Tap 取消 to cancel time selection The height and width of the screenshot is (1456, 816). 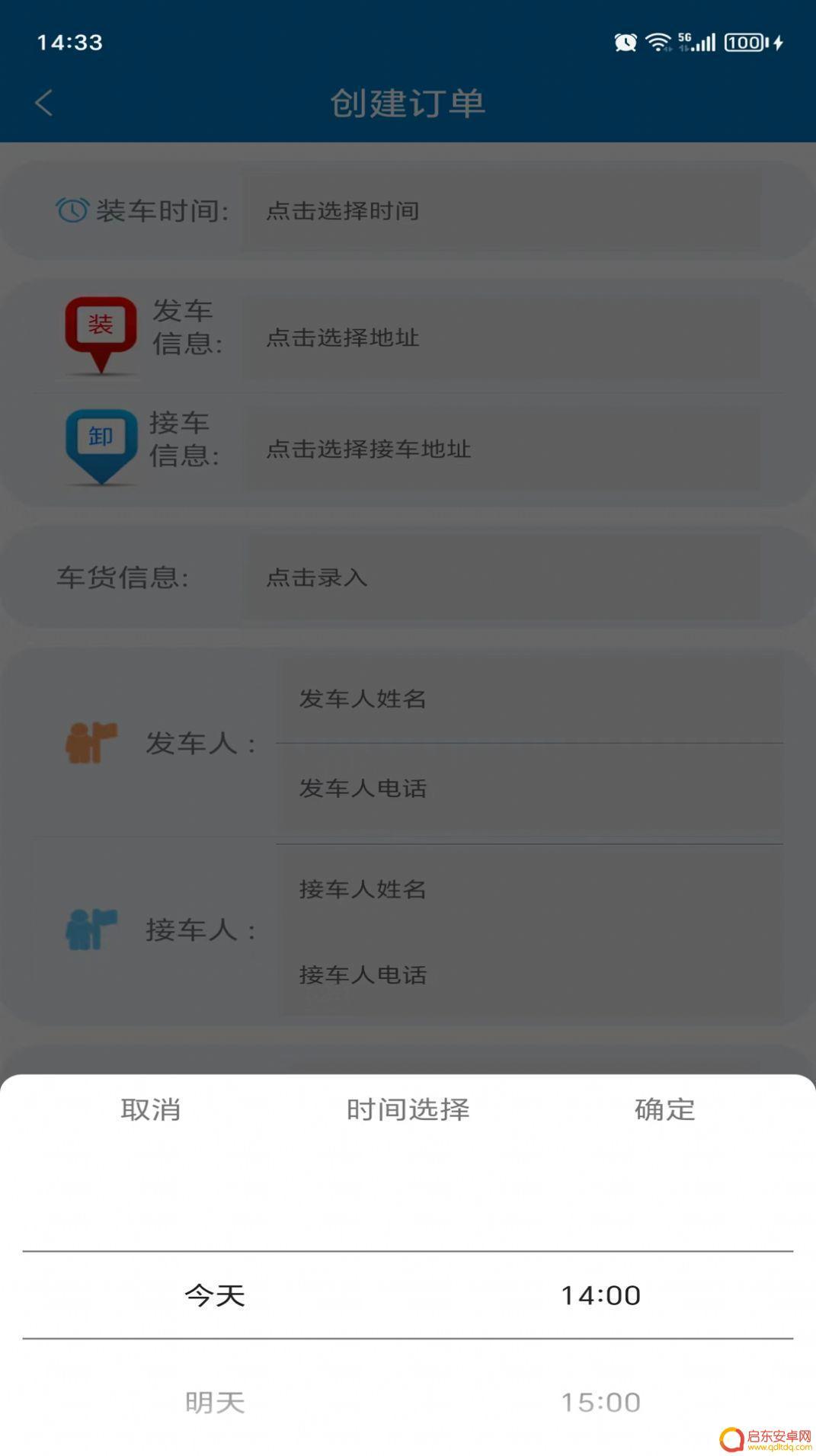(x=151, y=1109)
